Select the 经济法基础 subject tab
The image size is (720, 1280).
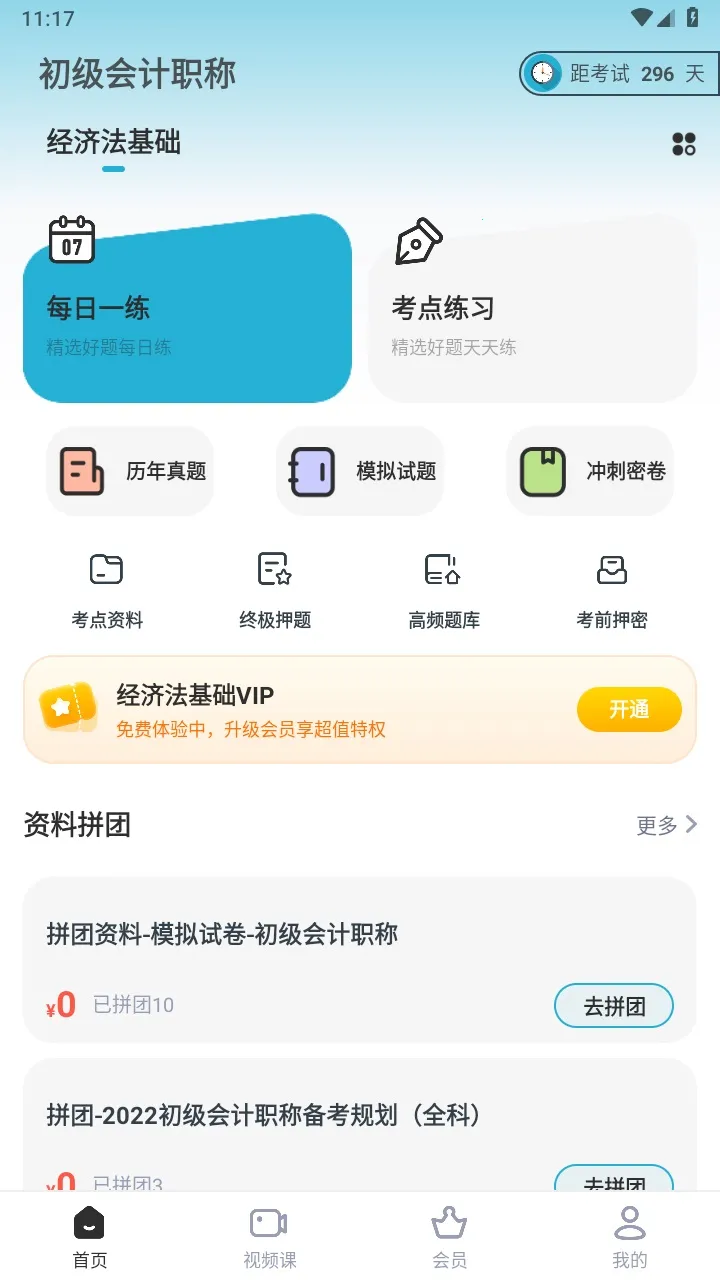tap(112, 143)
